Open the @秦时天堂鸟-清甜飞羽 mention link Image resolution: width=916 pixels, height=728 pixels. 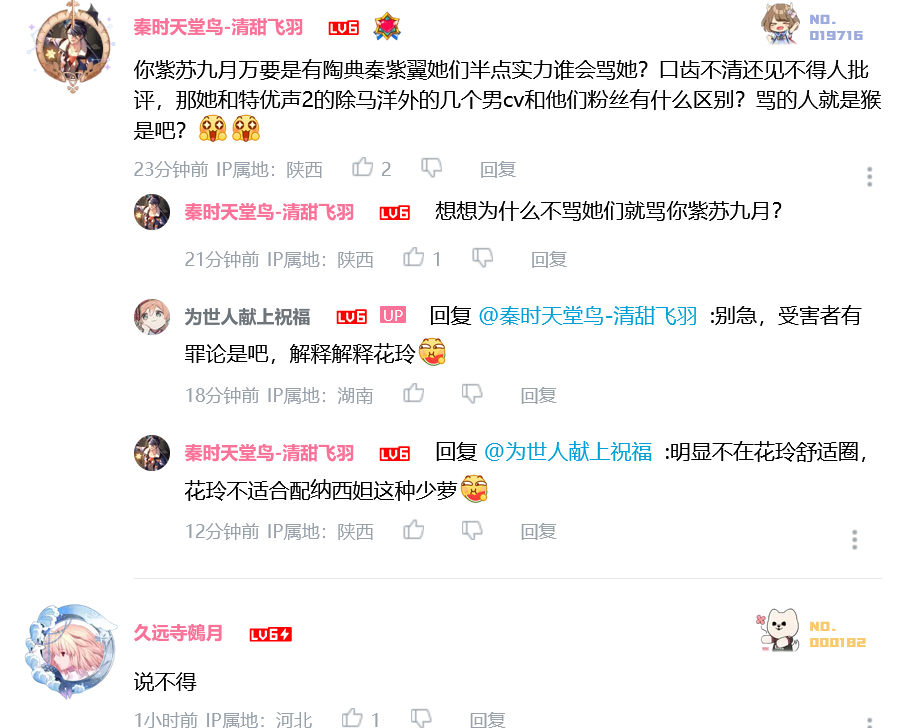pos(587,316)
